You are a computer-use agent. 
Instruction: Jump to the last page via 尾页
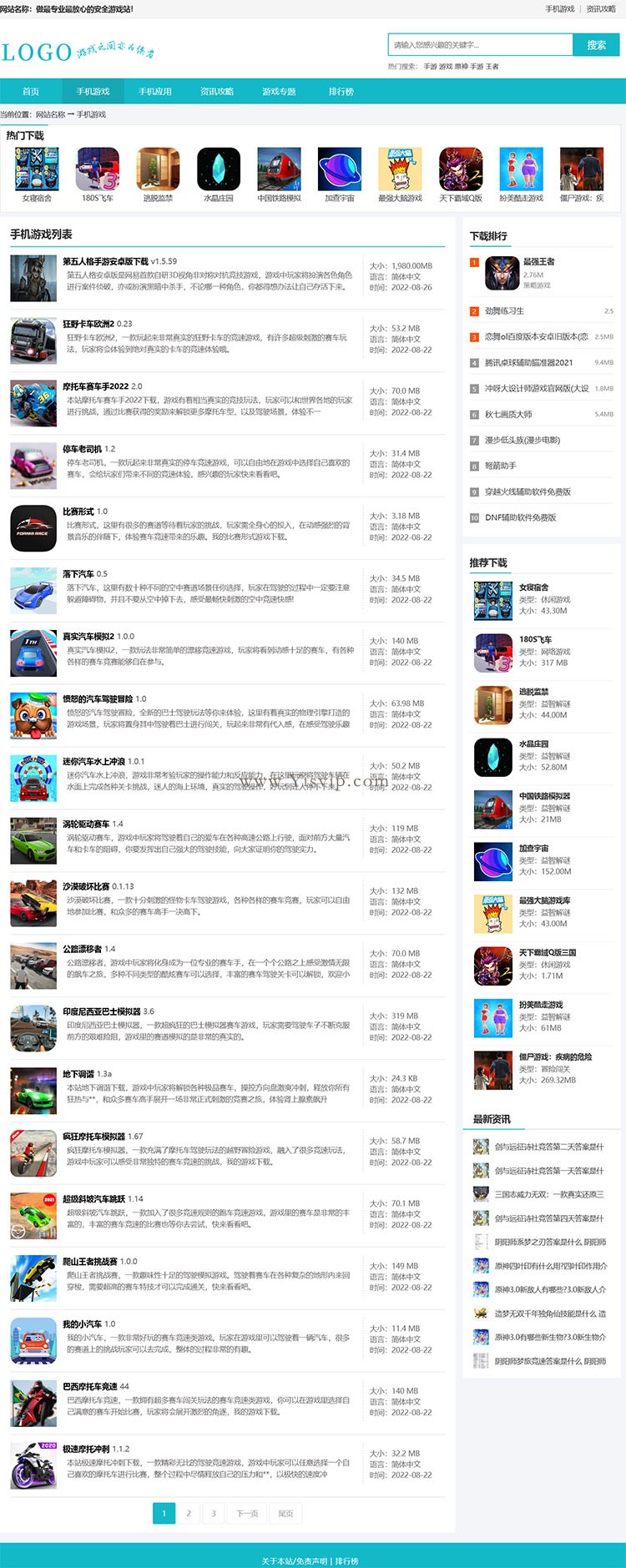tap(285, 1513)
